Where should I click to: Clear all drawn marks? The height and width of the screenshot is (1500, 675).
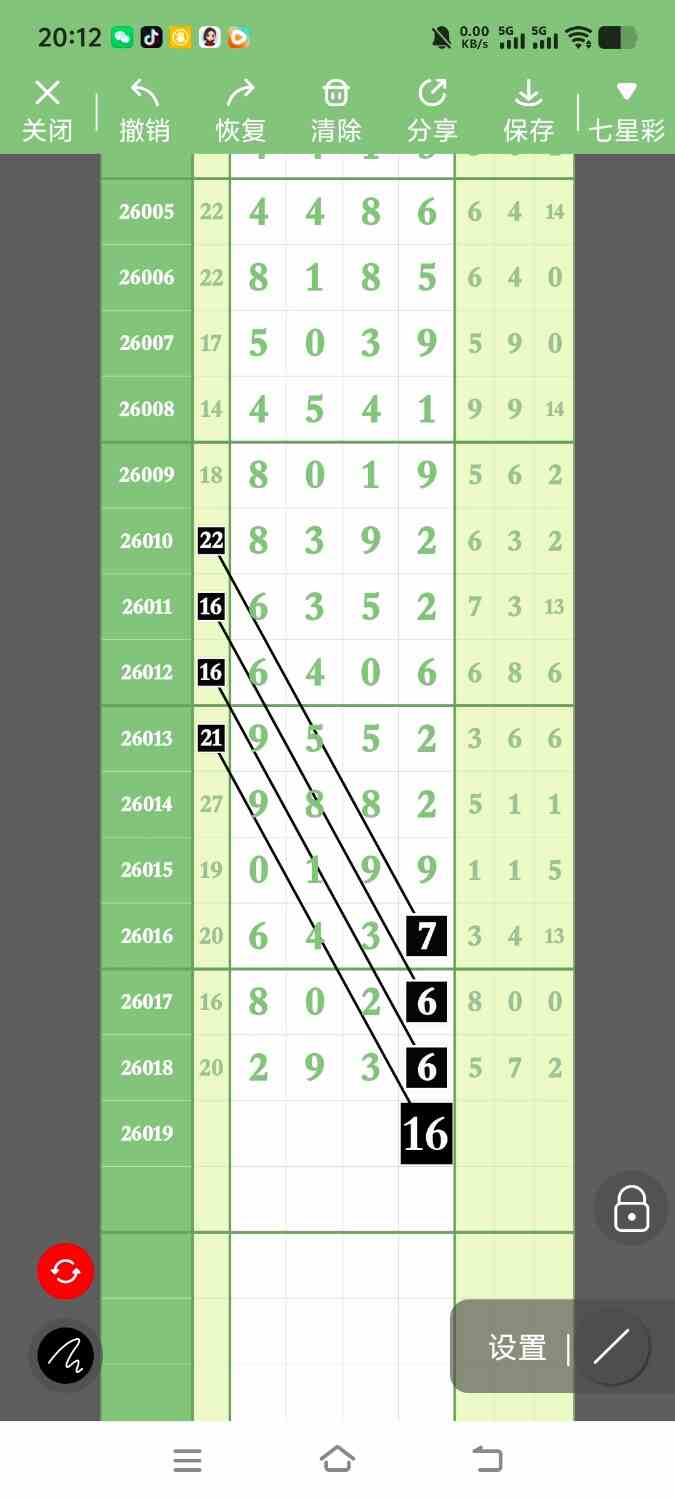click(336, 111)
